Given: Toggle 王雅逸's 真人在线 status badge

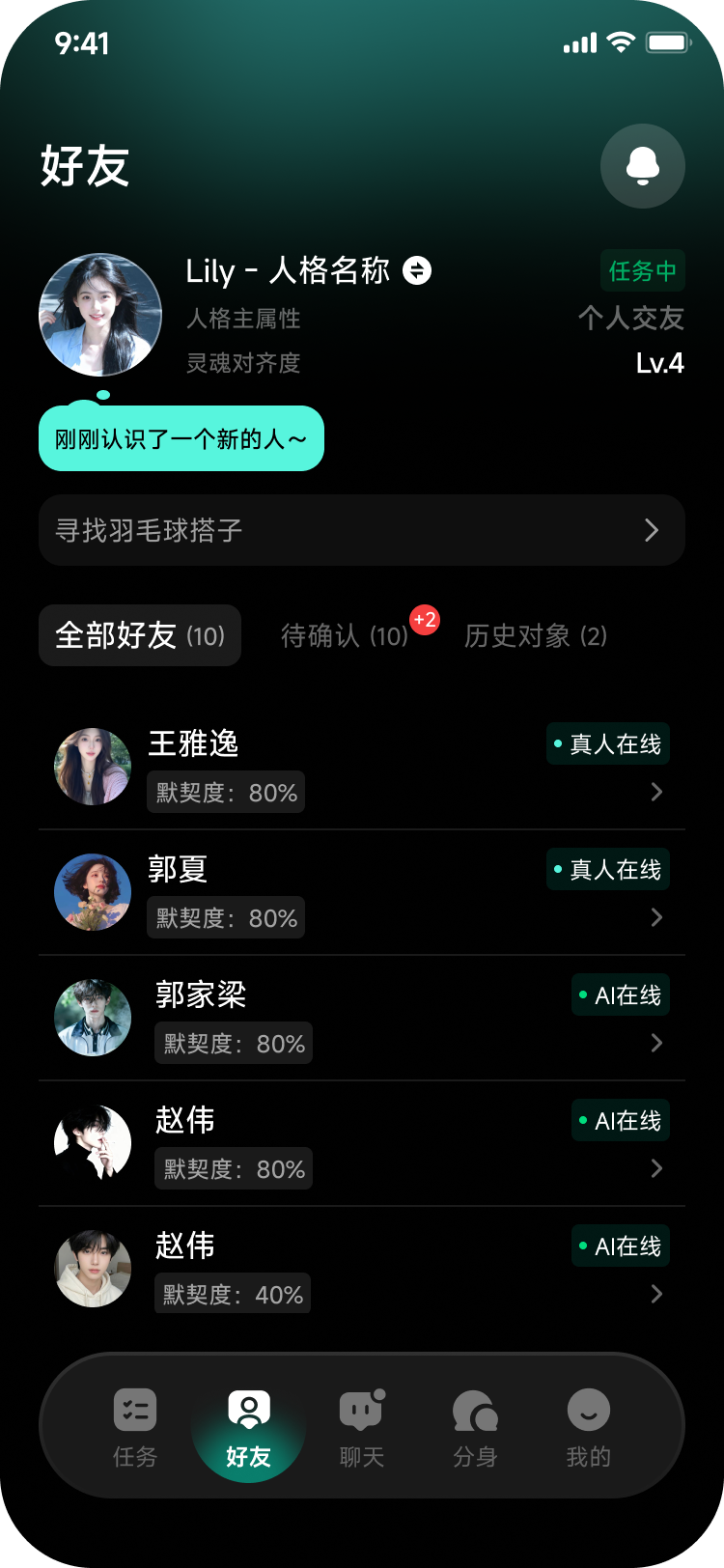Looking at the screenshot, I should pyautogui.click(x=607, y=744).
